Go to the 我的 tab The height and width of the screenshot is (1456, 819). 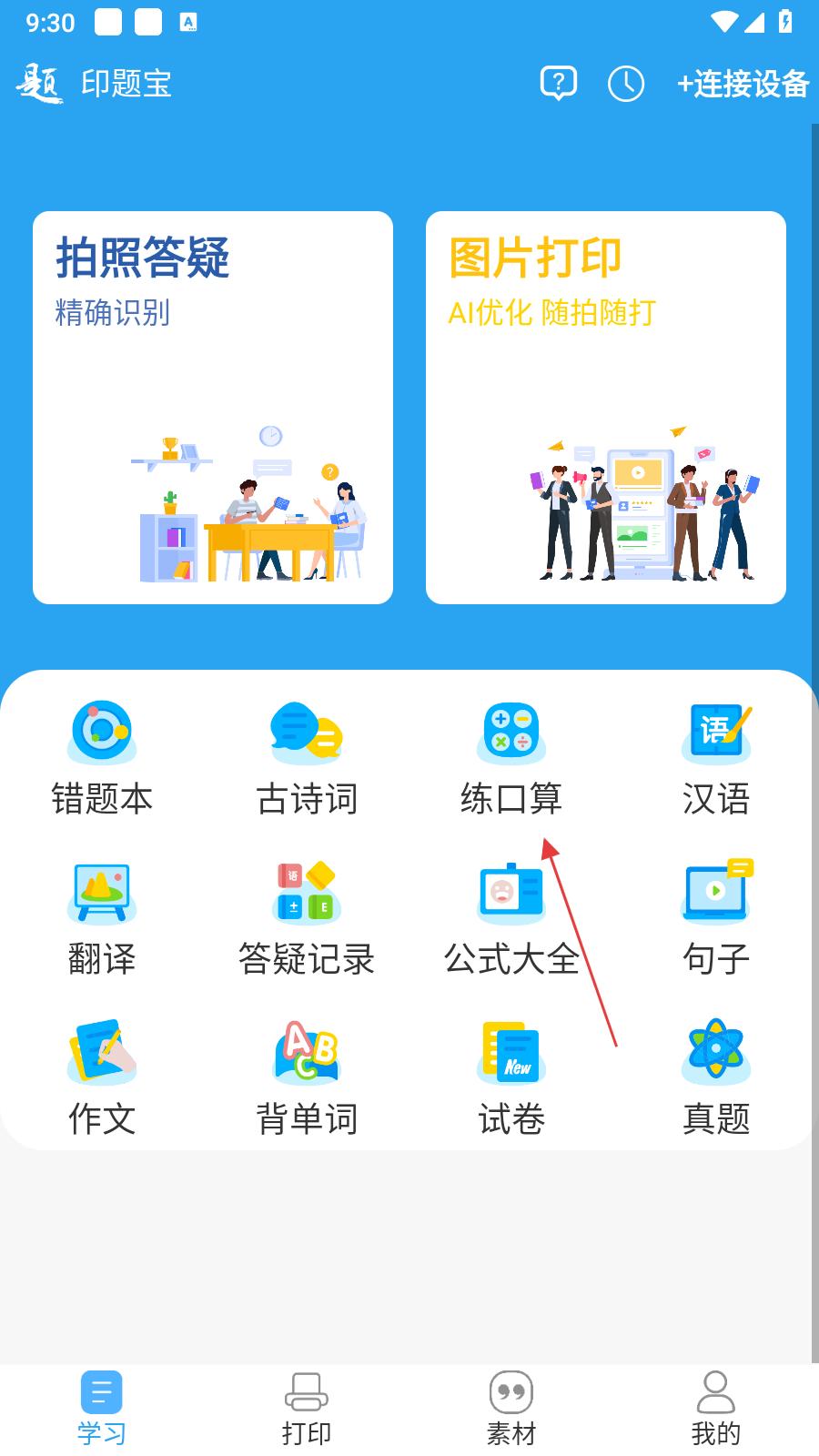(x=716, y=1409)
